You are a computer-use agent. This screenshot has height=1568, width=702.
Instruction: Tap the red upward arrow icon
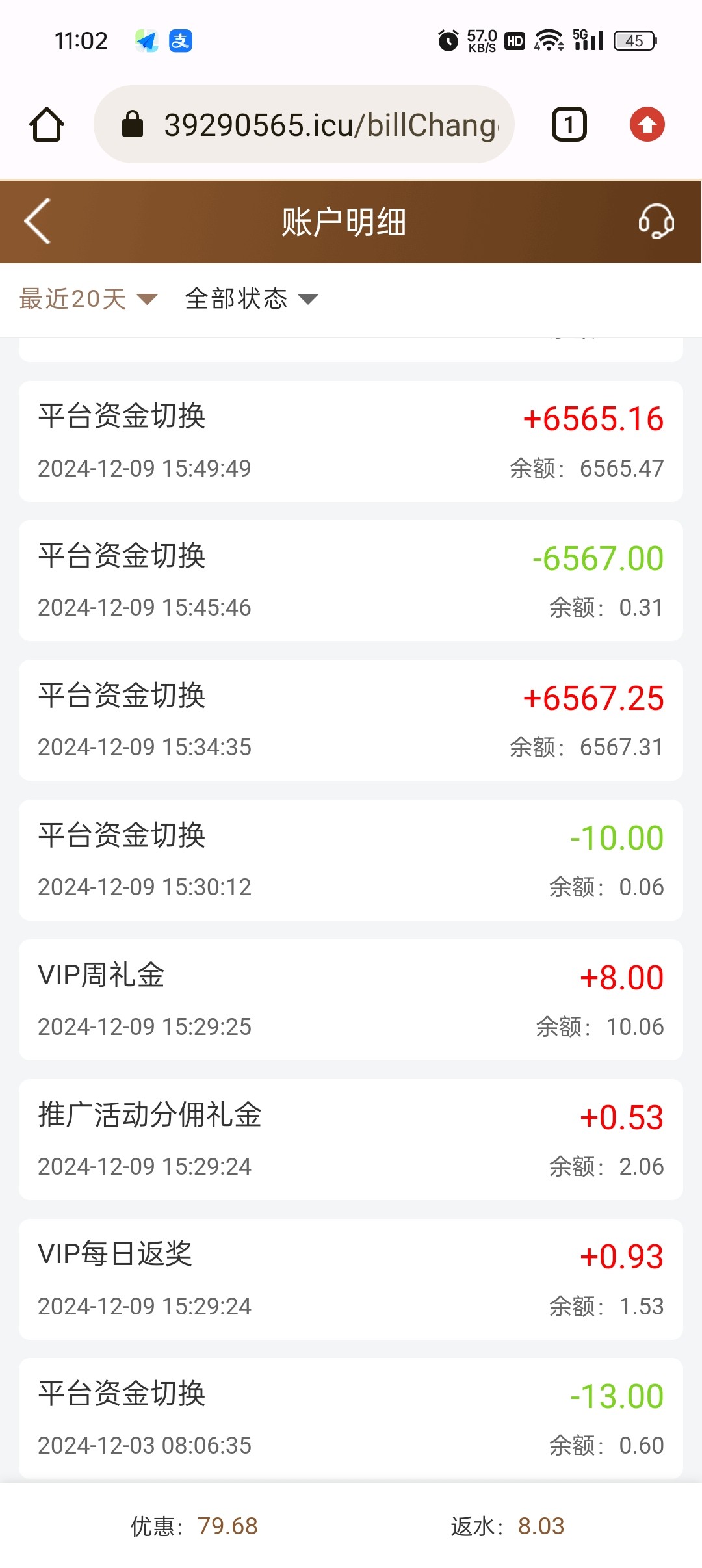pos(647,124)
